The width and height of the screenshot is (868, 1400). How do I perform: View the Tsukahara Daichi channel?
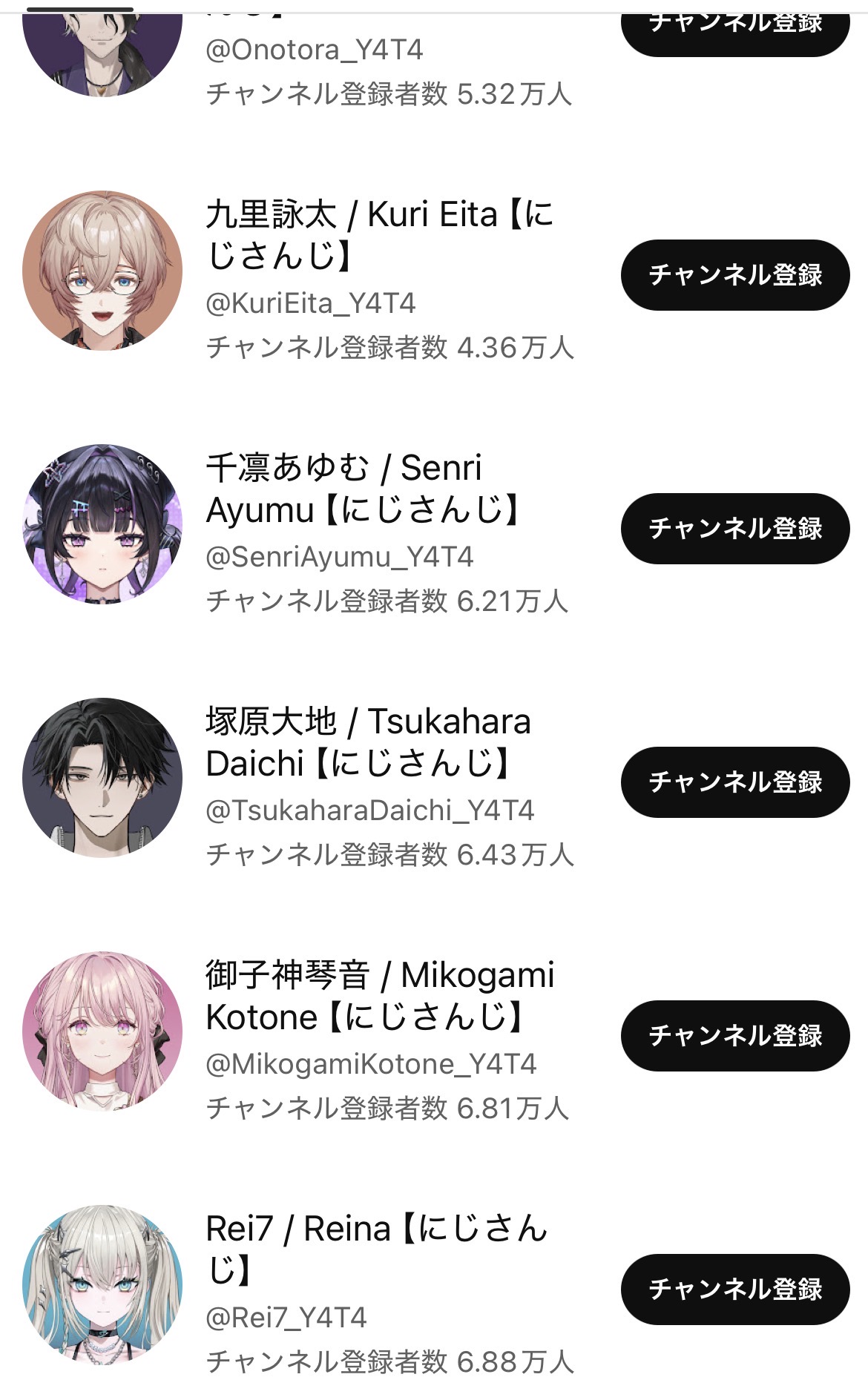click(367, 742)
